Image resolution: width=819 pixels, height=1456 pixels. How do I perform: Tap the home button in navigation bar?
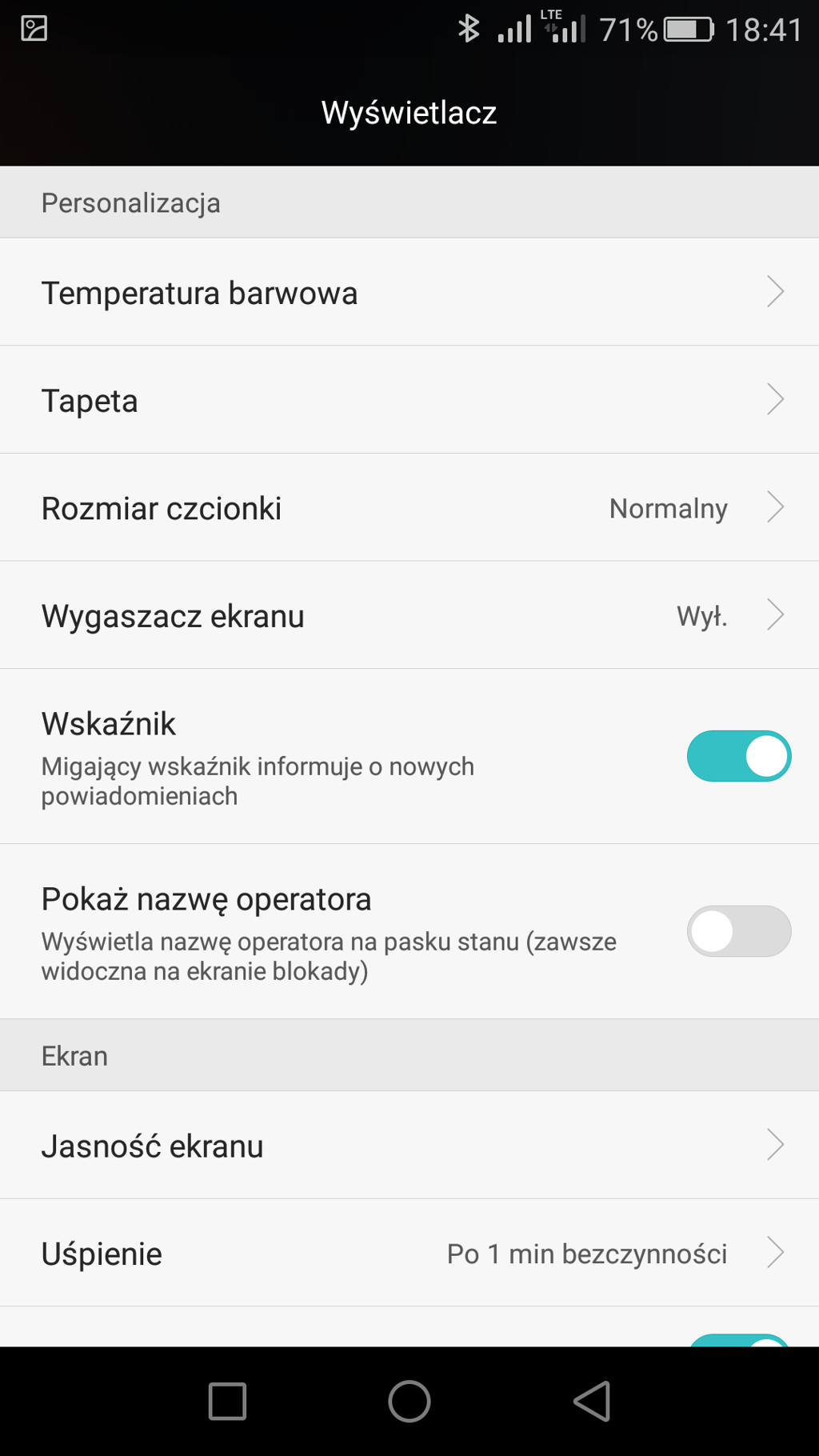click(x=409, y=1401)
